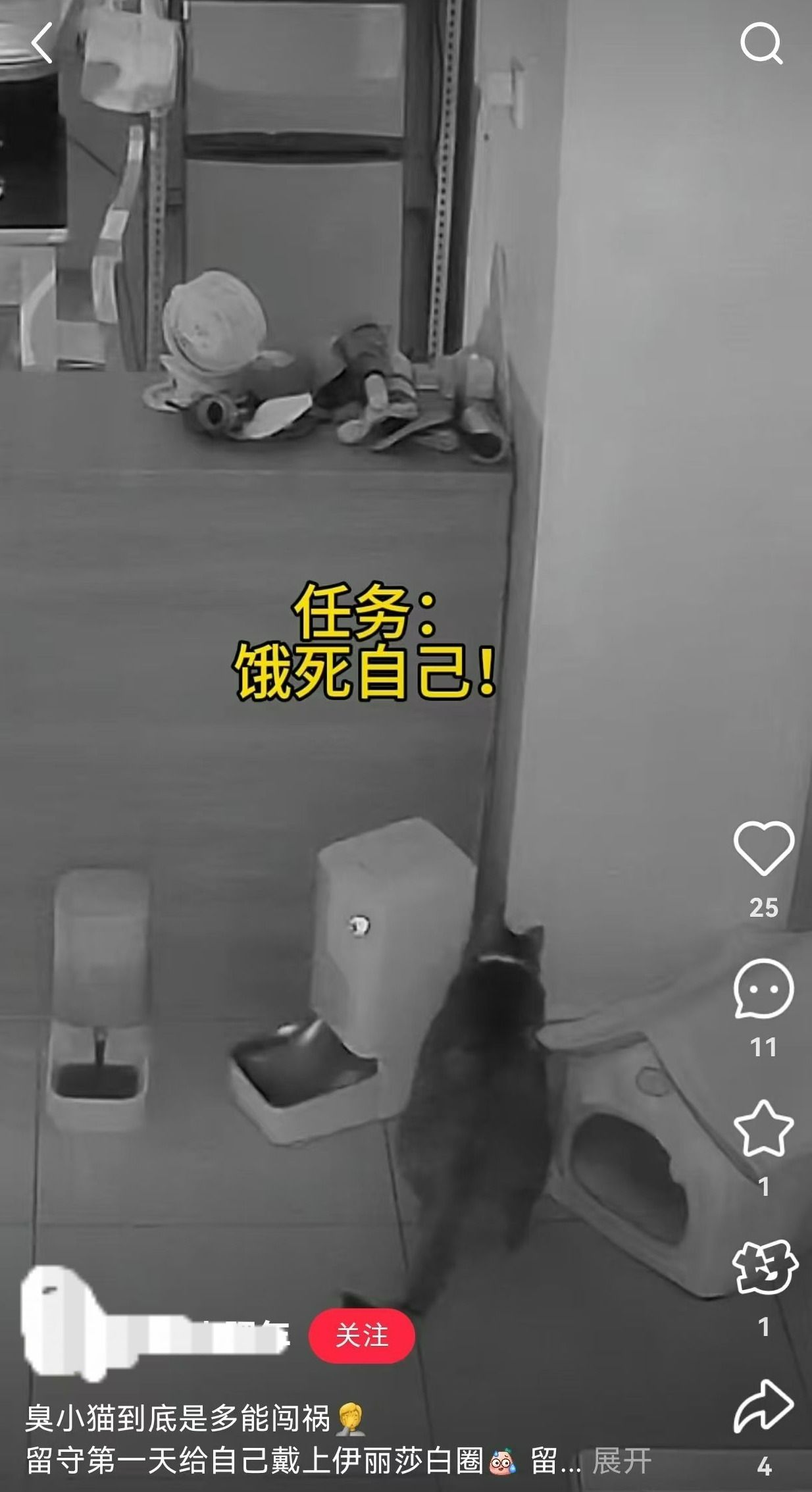Share this video with the arrow icon
Image resolution: width=812 pixels, height=1492 pixels.
click(763, 1407)
